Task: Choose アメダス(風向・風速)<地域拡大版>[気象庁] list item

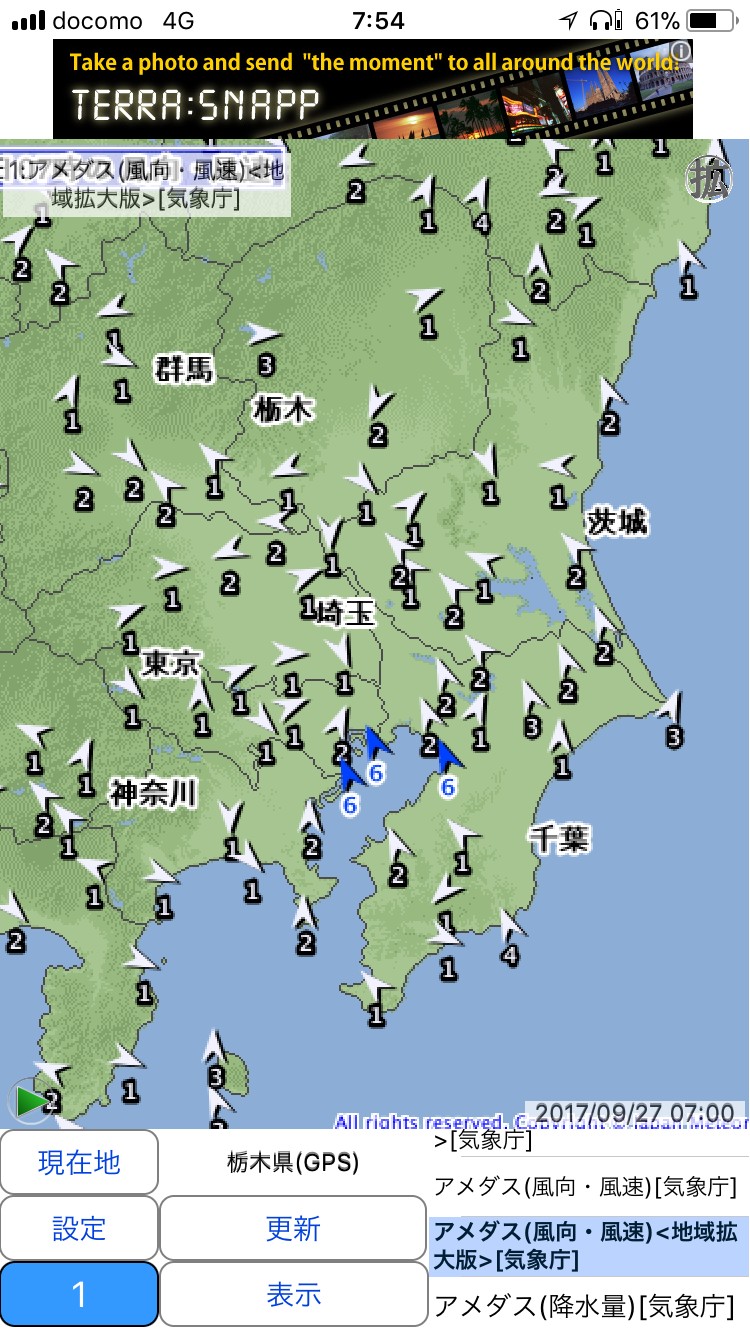Action: coord(588,1246)
